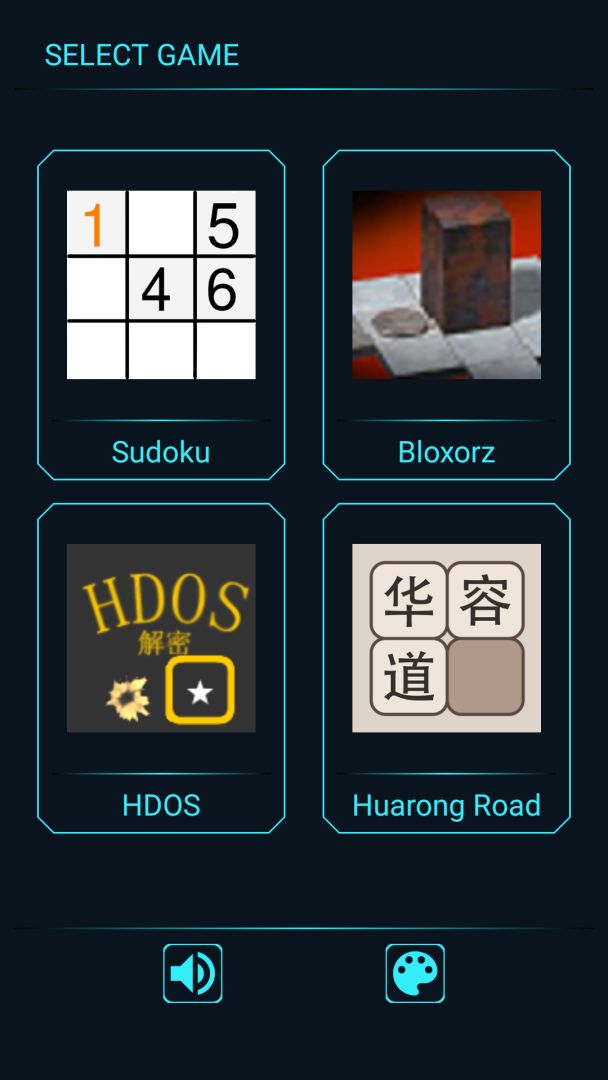Select the HDOS puzzle game
The image size is (608, 1080).
[161, 667]
